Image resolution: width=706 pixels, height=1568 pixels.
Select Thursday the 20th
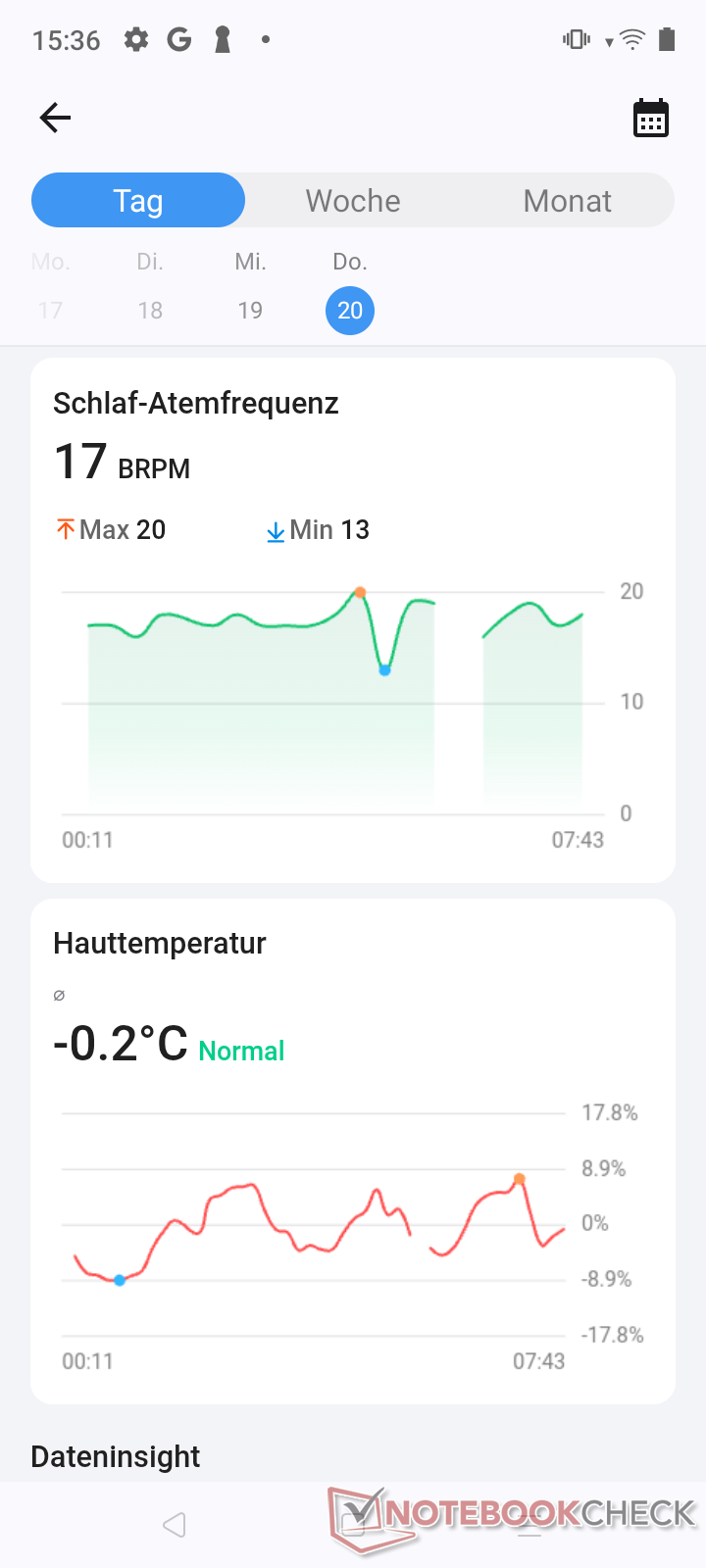click(x=350, y=310)
